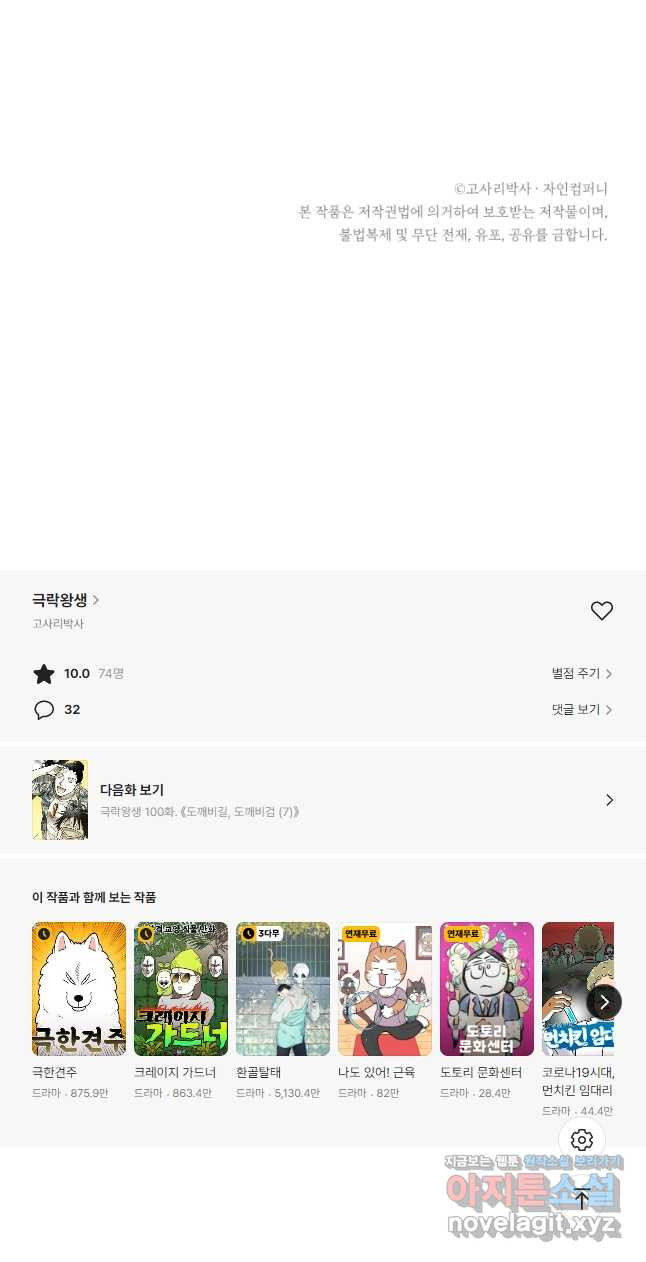Open the 극락왕생 series title link
The width and height of the screenshot is (646, 1262).
66,600
